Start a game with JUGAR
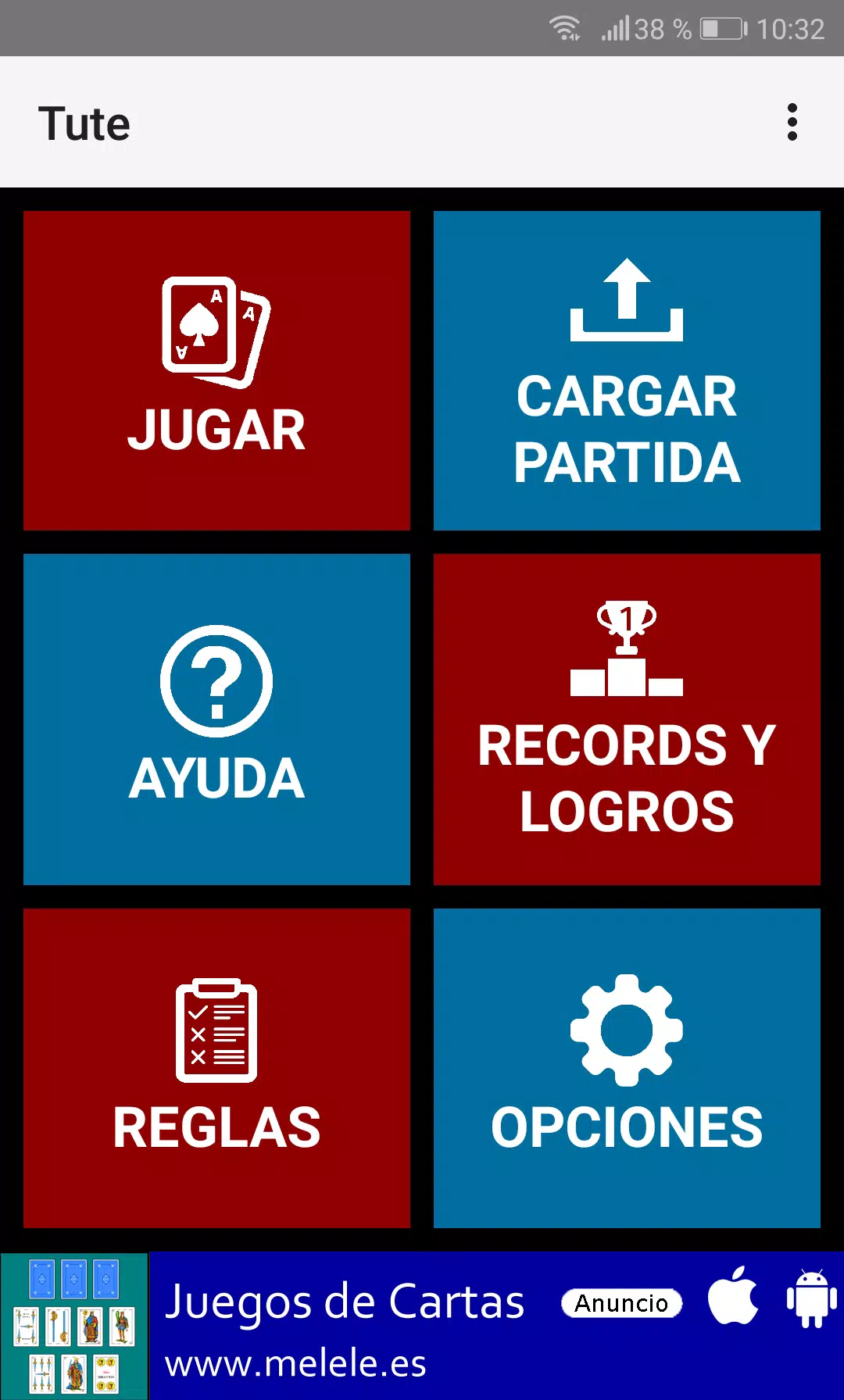 point(216,370)
